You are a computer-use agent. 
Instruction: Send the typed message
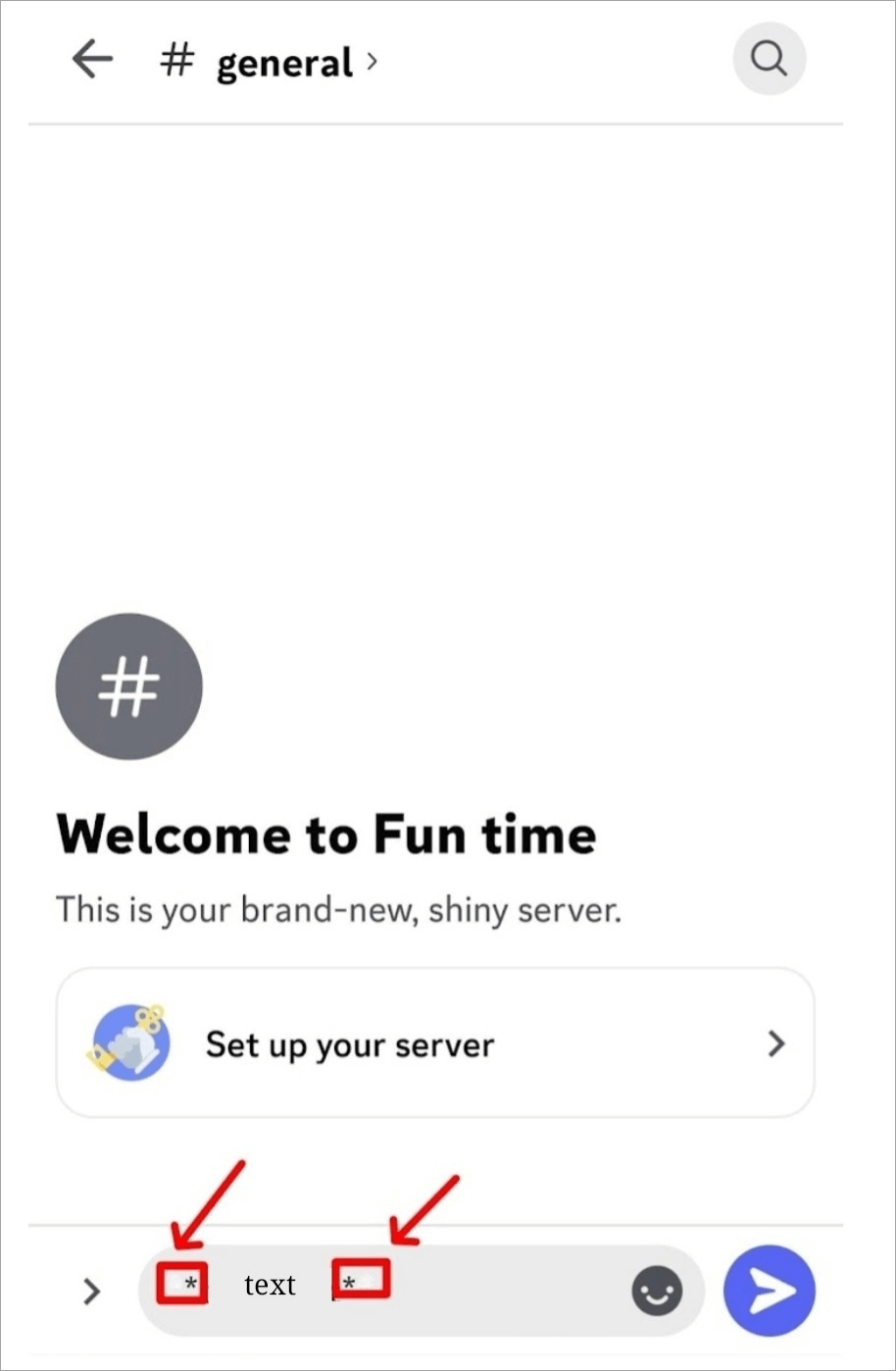(x=770, y=1292)
